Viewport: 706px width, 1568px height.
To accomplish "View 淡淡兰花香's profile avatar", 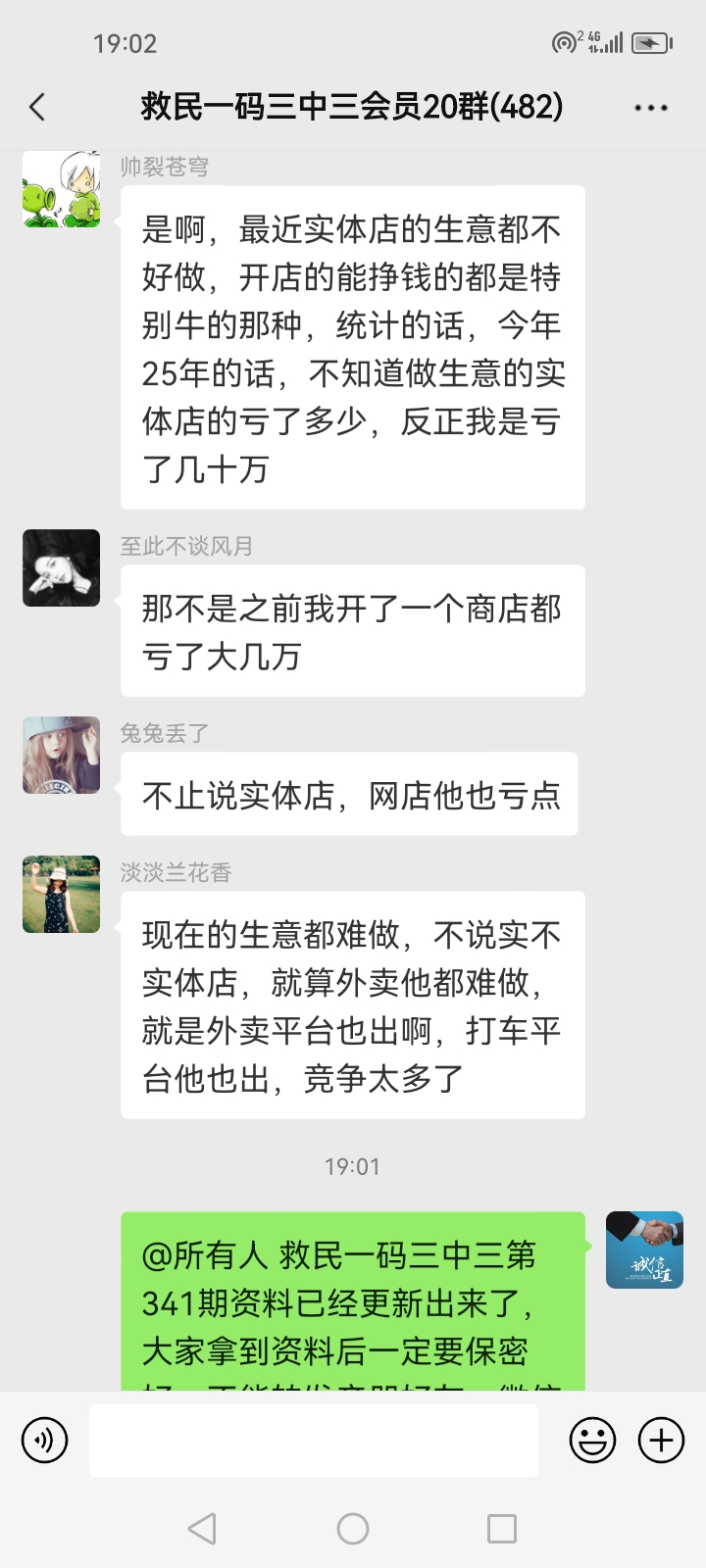I will tap(62, 894).
